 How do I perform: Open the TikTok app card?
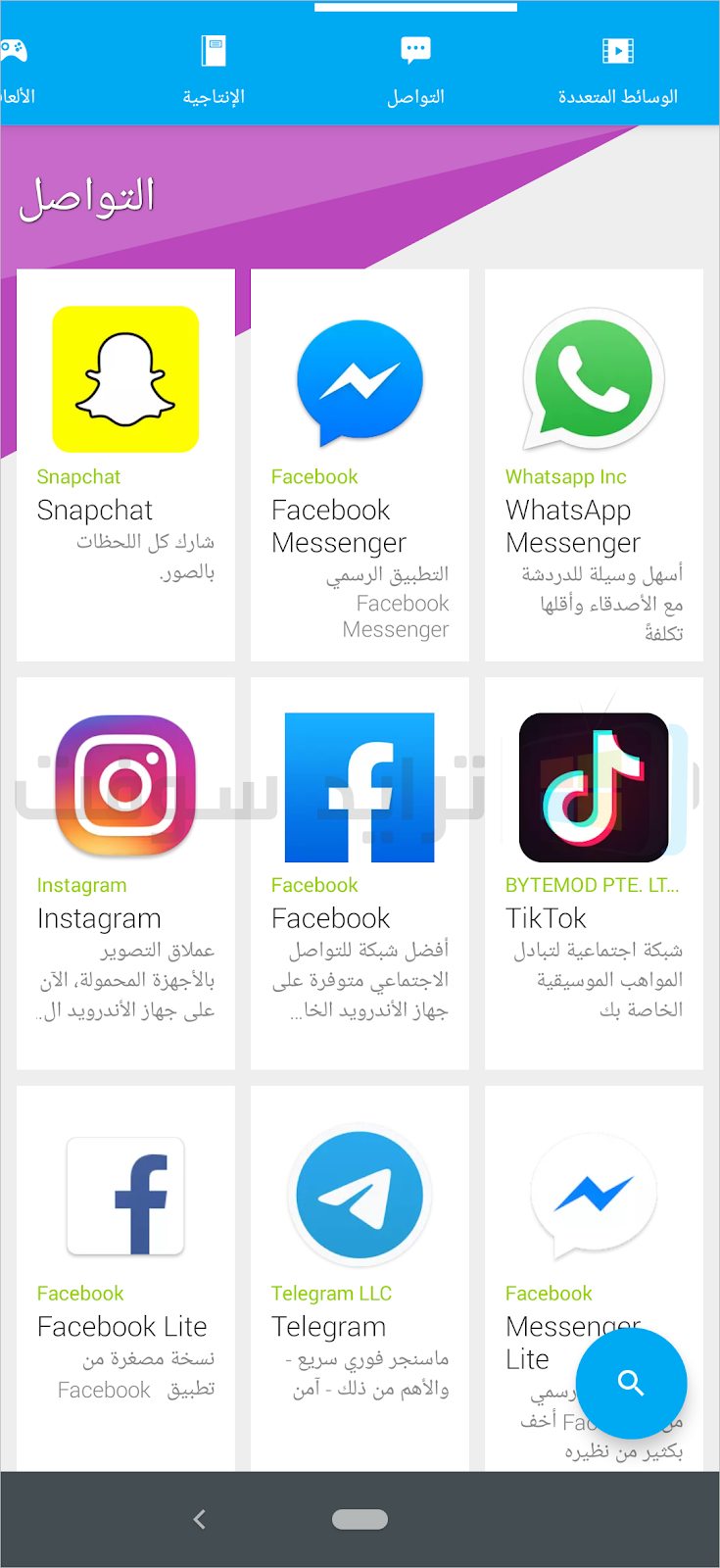coord(594,872)
